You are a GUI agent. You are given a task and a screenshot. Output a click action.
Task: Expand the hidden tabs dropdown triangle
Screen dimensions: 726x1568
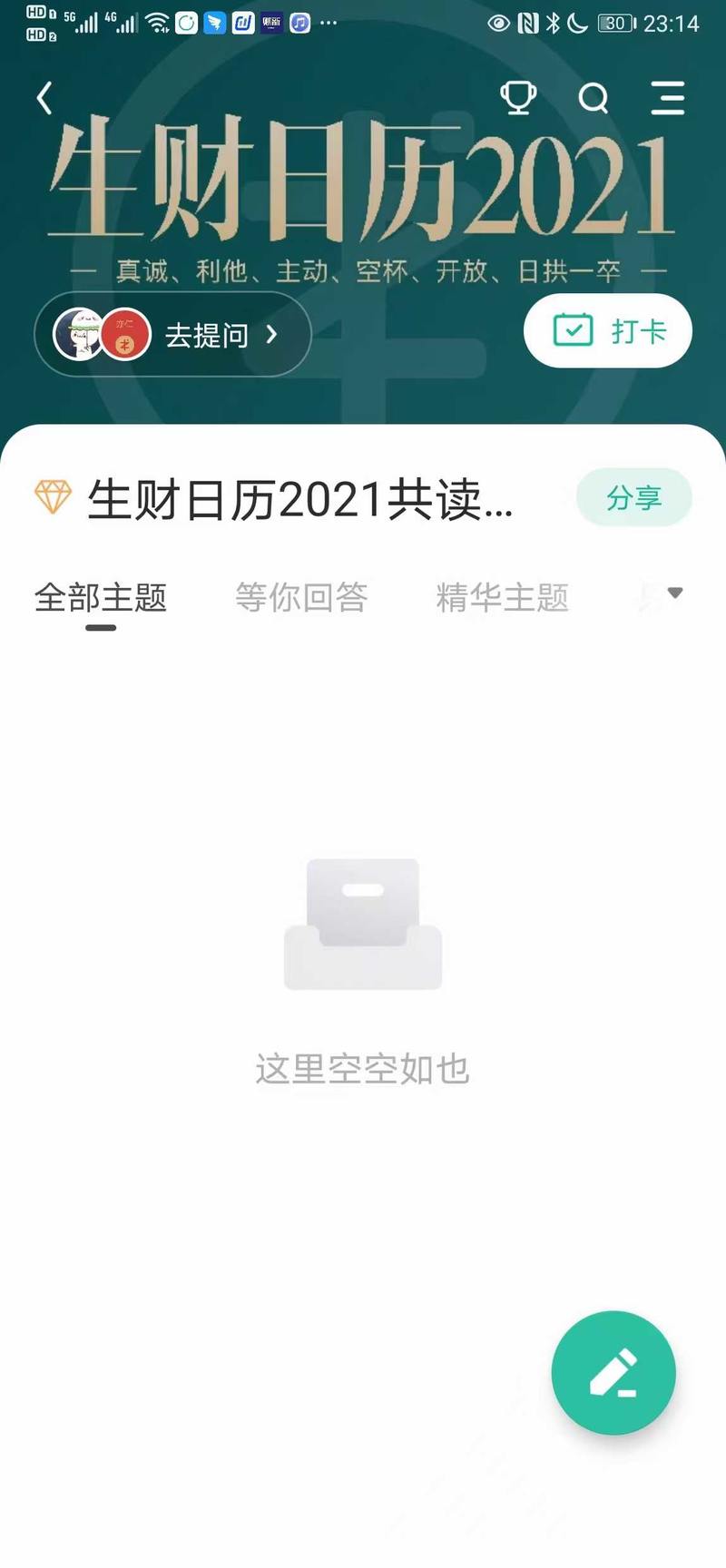click(x=675, y=592)
